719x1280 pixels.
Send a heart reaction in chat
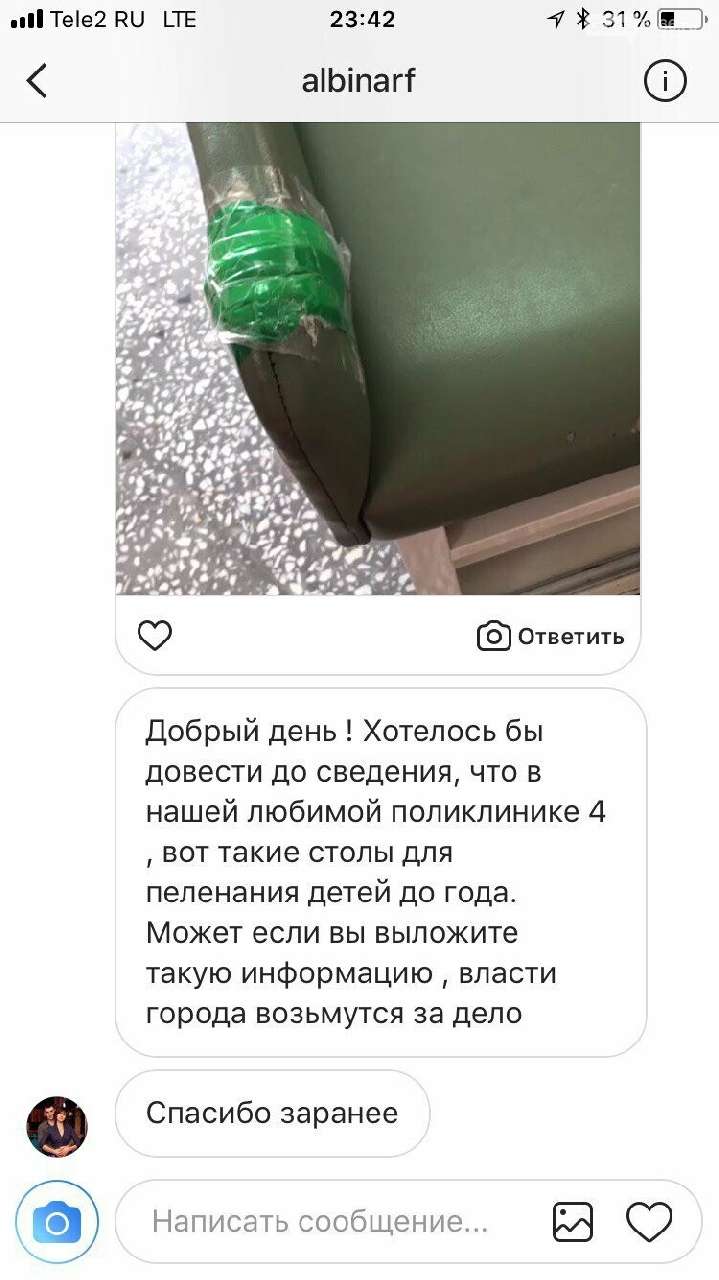click(x=648, y=1222)
